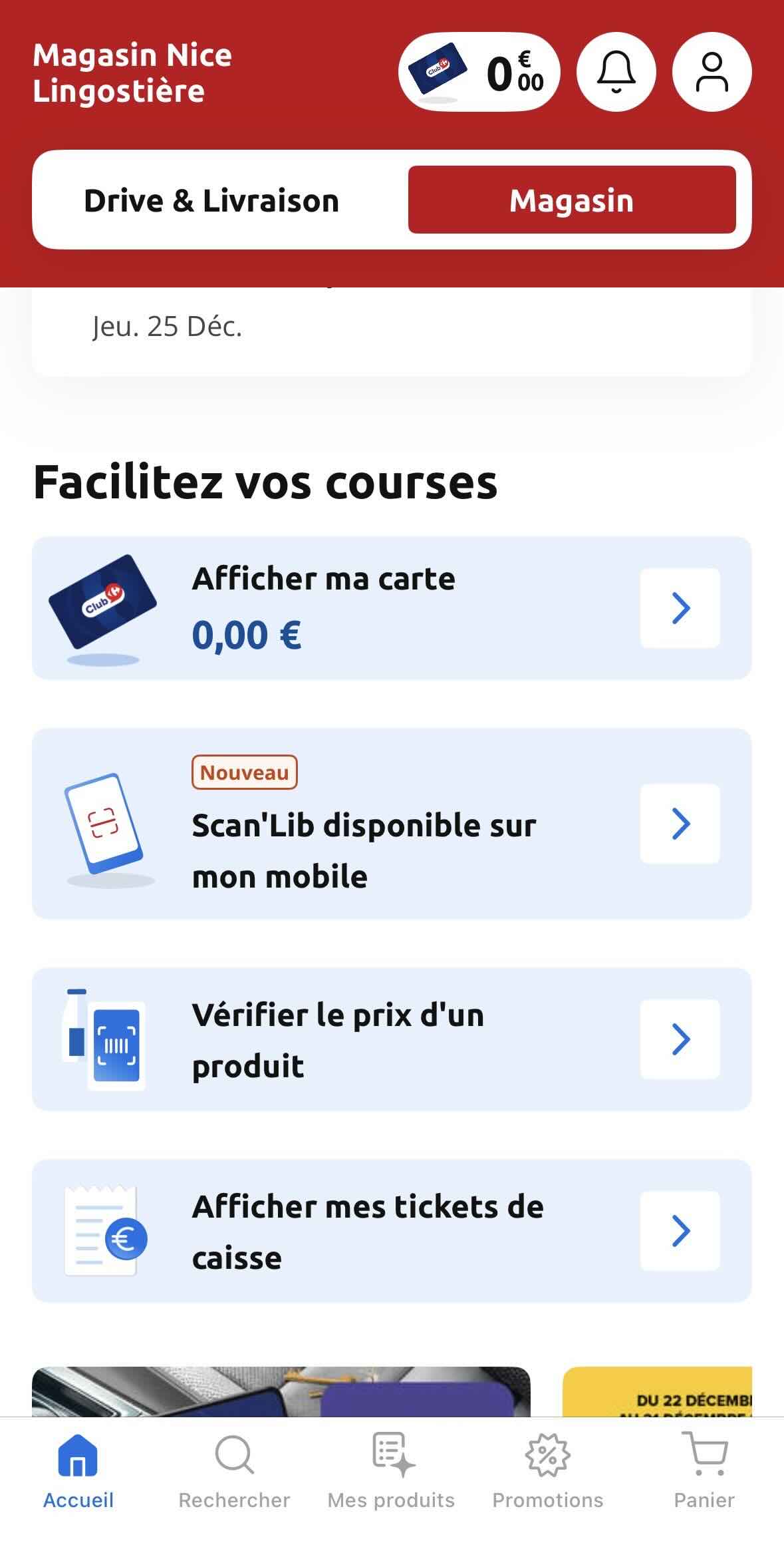784x1543 pixels.
Task: Open the tickets de caisse chevron arrow
Action: pos(680,1231)
